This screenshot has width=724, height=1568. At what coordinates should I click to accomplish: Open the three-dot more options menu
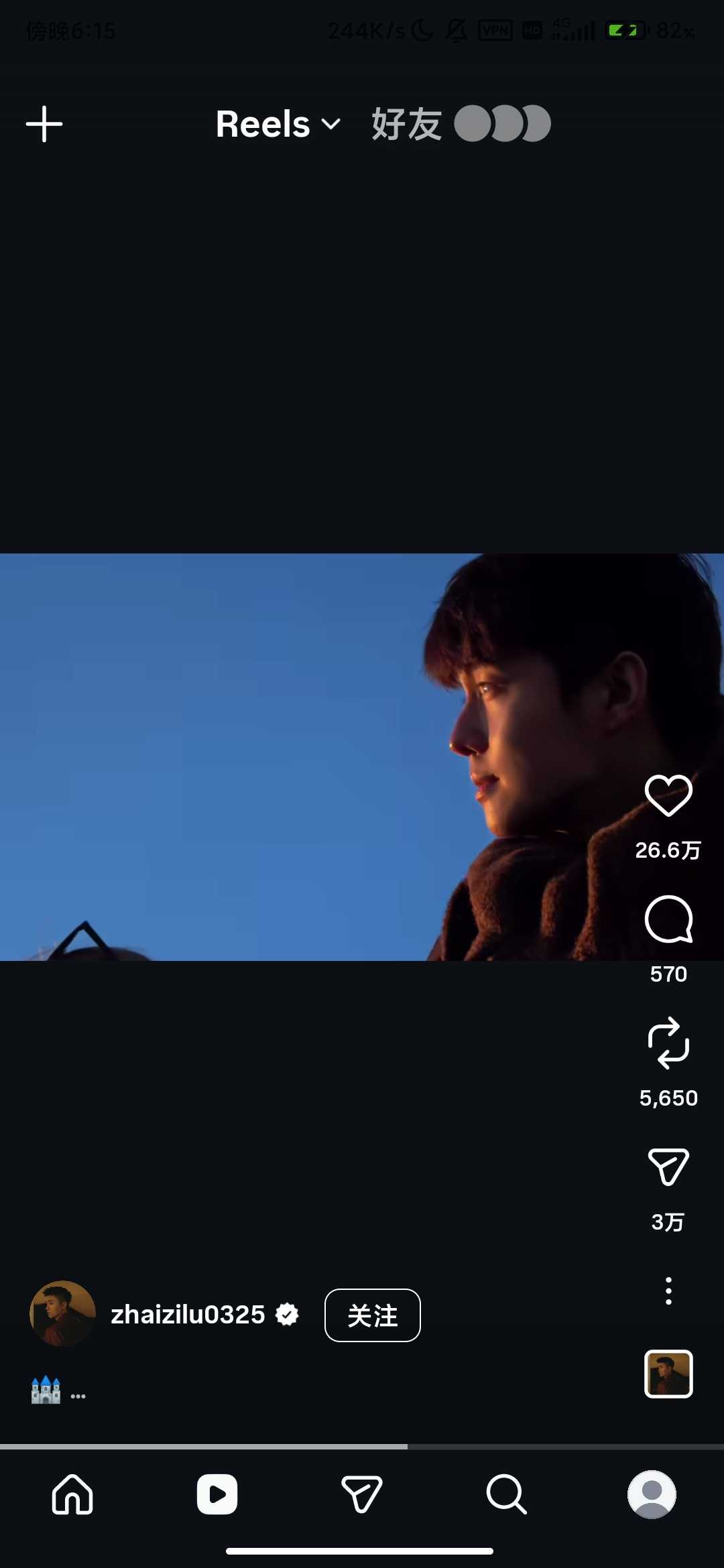(668, 1291)
